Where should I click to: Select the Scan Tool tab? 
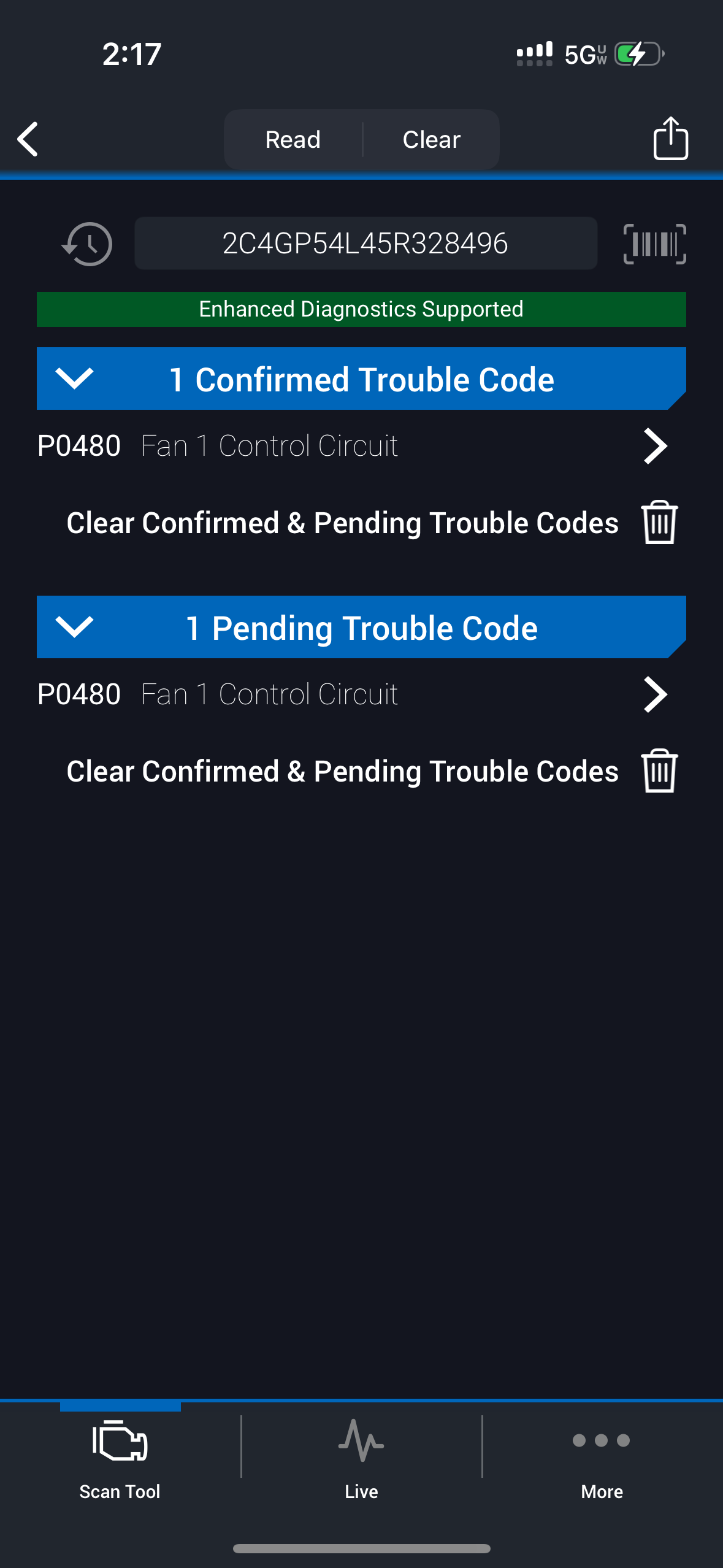120,1458
